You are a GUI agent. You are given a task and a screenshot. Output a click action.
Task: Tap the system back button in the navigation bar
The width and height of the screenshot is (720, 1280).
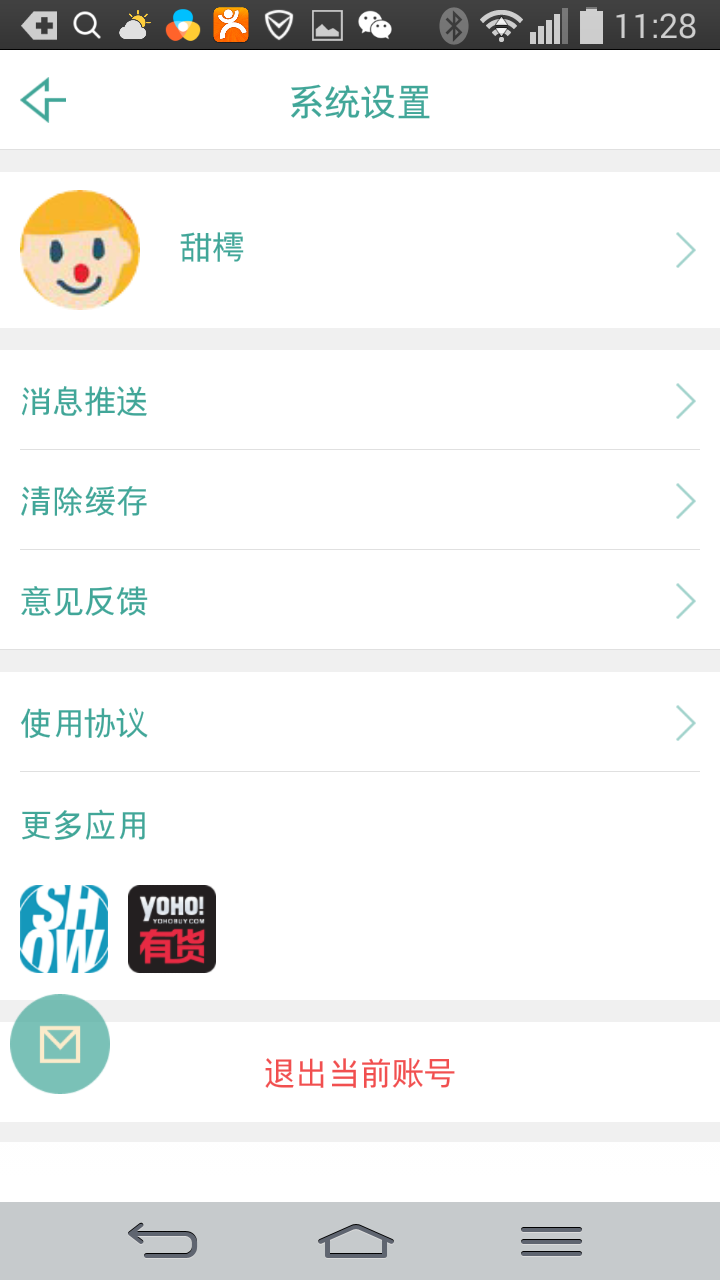163,1241
